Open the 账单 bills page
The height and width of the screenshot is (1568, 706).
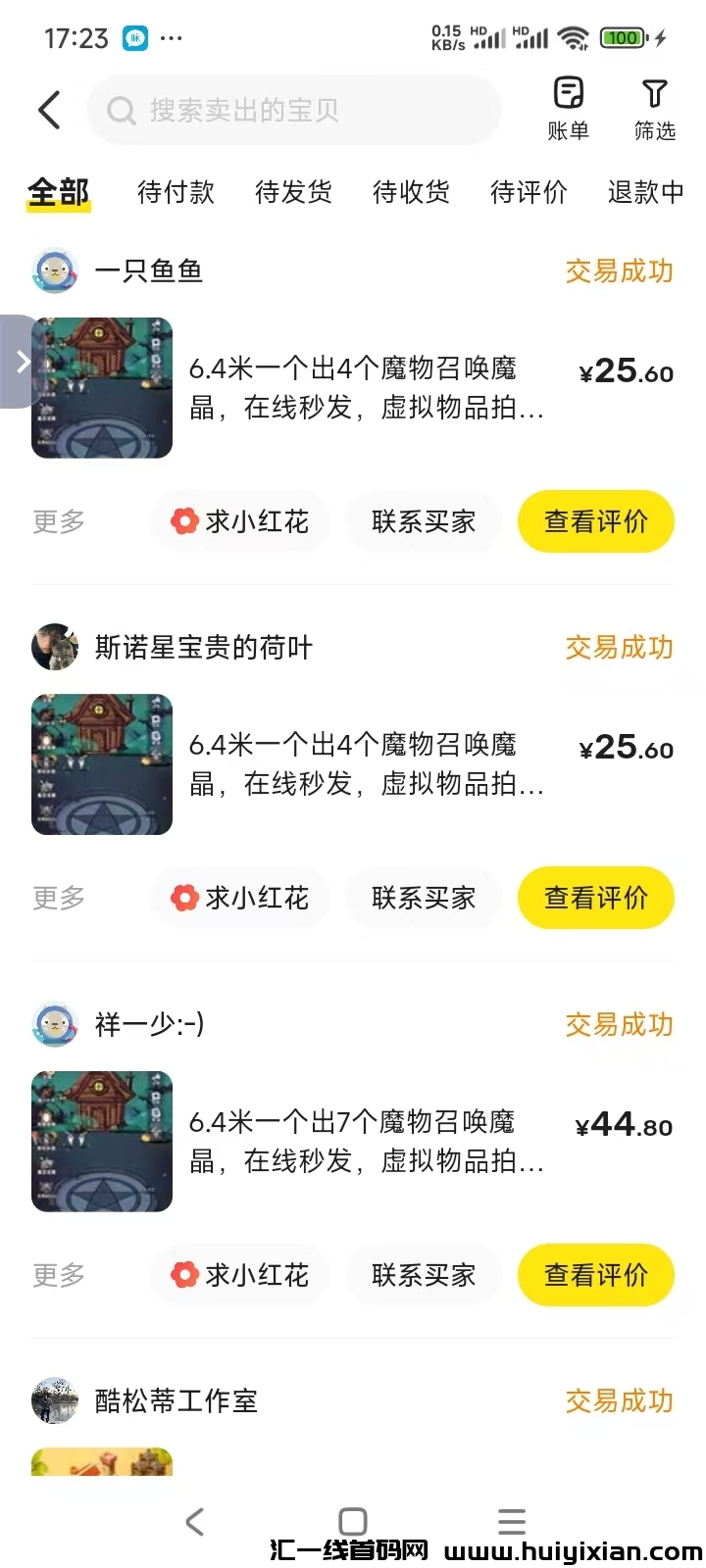tap(569, 109)
